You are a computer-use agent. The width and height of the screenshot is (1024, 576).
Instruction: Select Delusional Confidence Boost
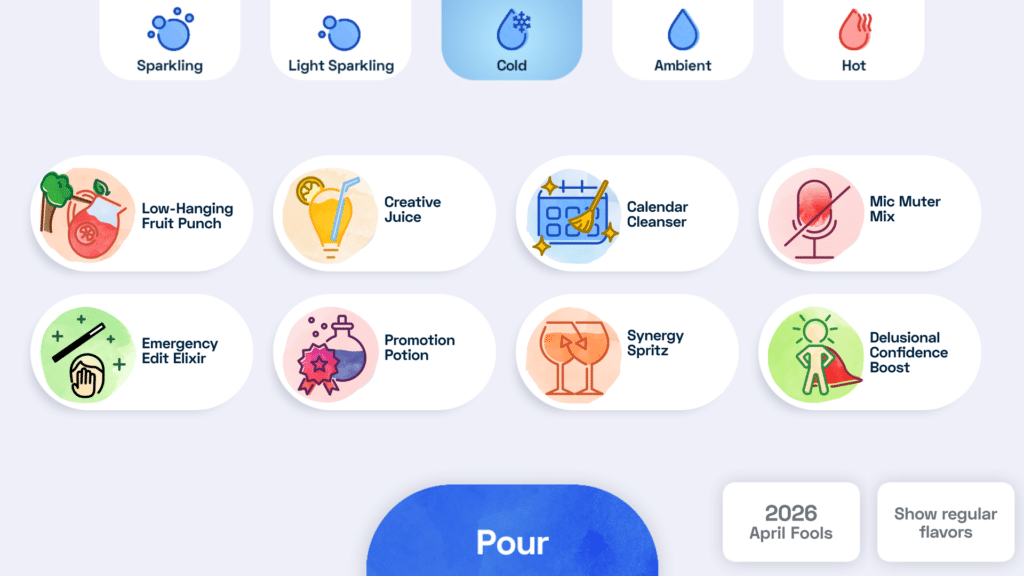click(x=869, y=351)
